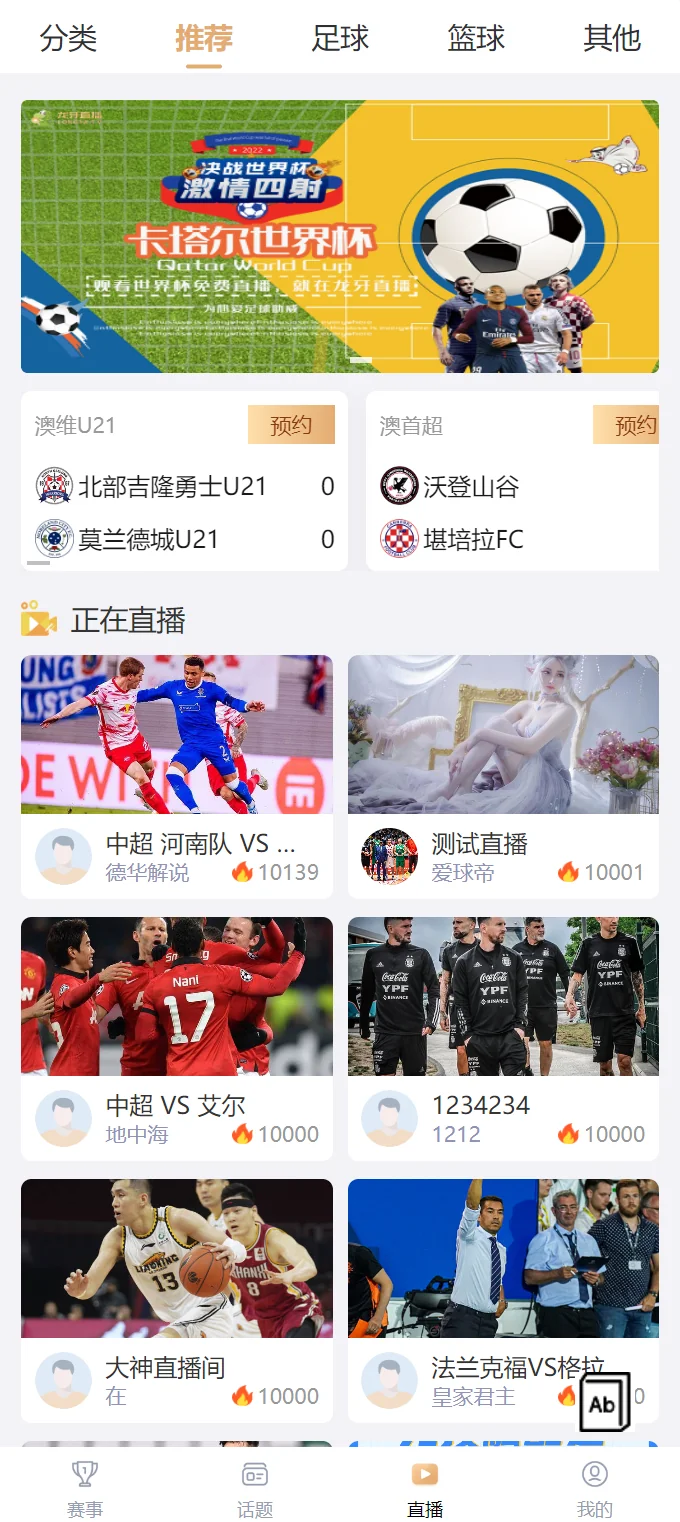
Task: Open the 话题 tab
Action: [255, 1488]
